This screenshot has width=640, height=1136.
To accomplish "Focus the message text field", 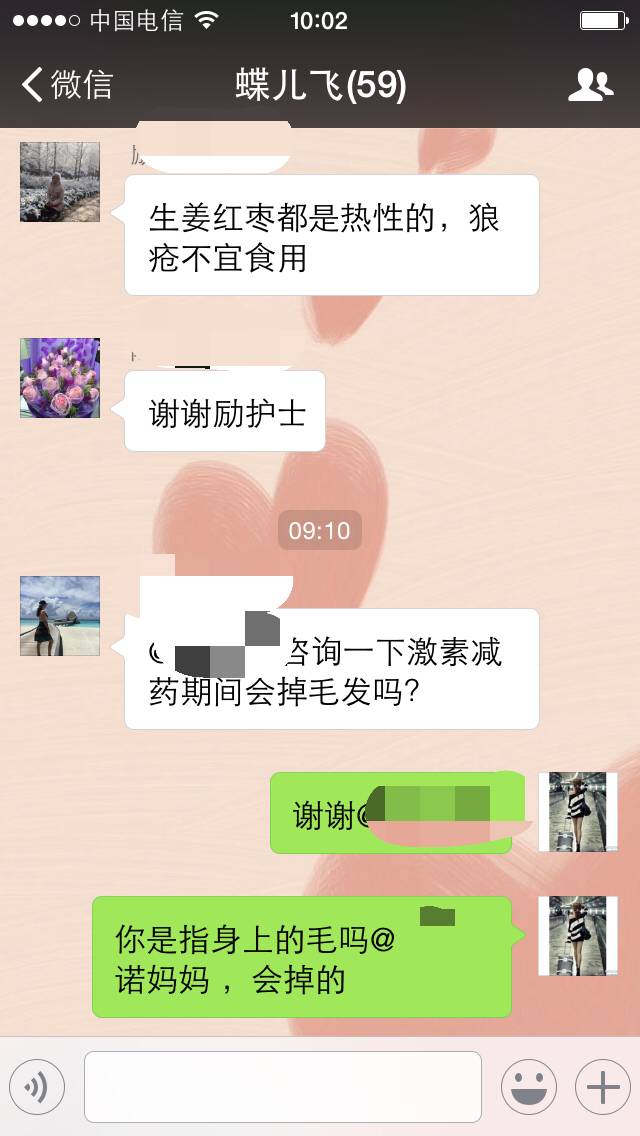I will click(282, 1086).
